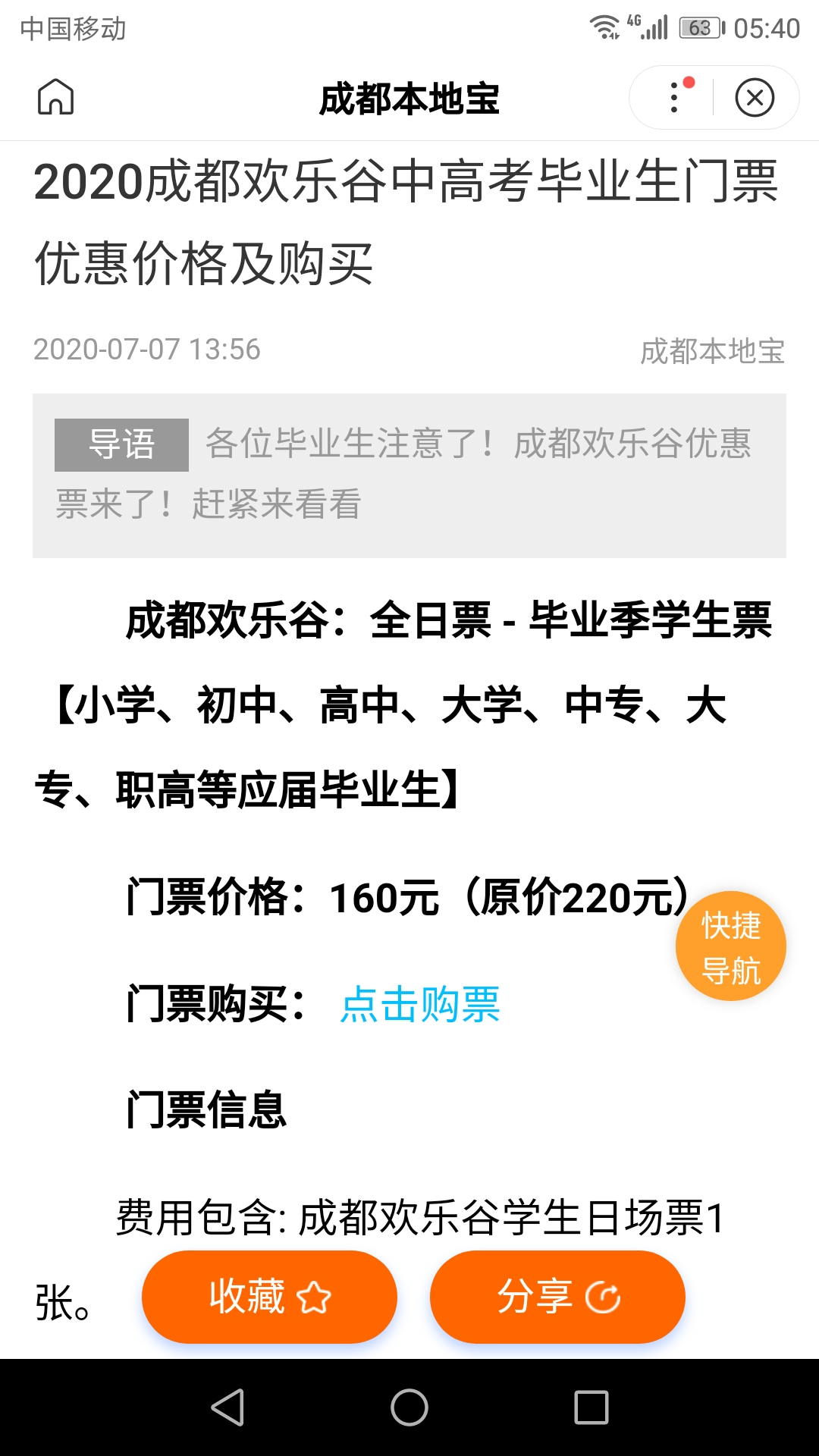819x1456 pixels.
Task: Share the article via the 分享 button
Action: [557, 1297]
